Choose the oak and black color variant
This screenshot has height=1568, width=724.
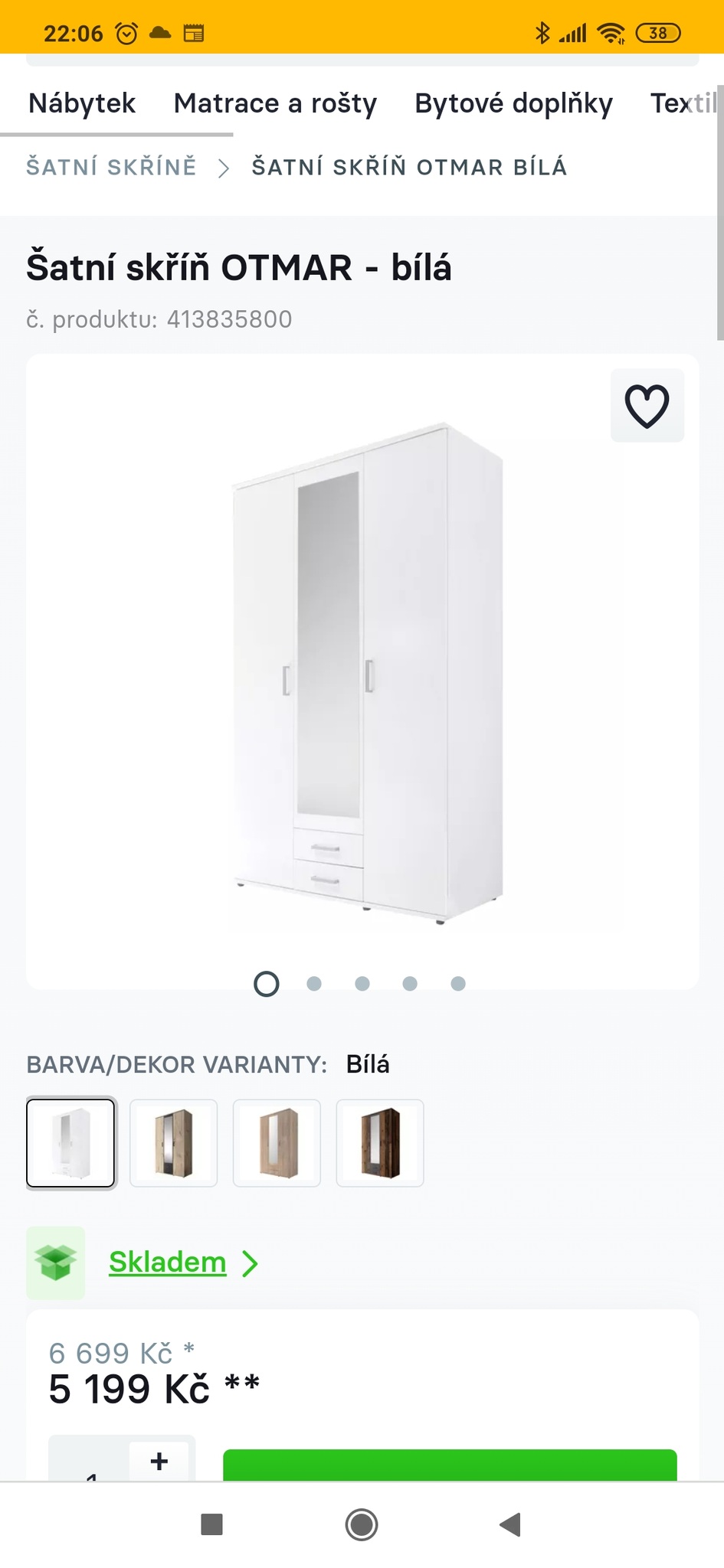click(174, 1143)
